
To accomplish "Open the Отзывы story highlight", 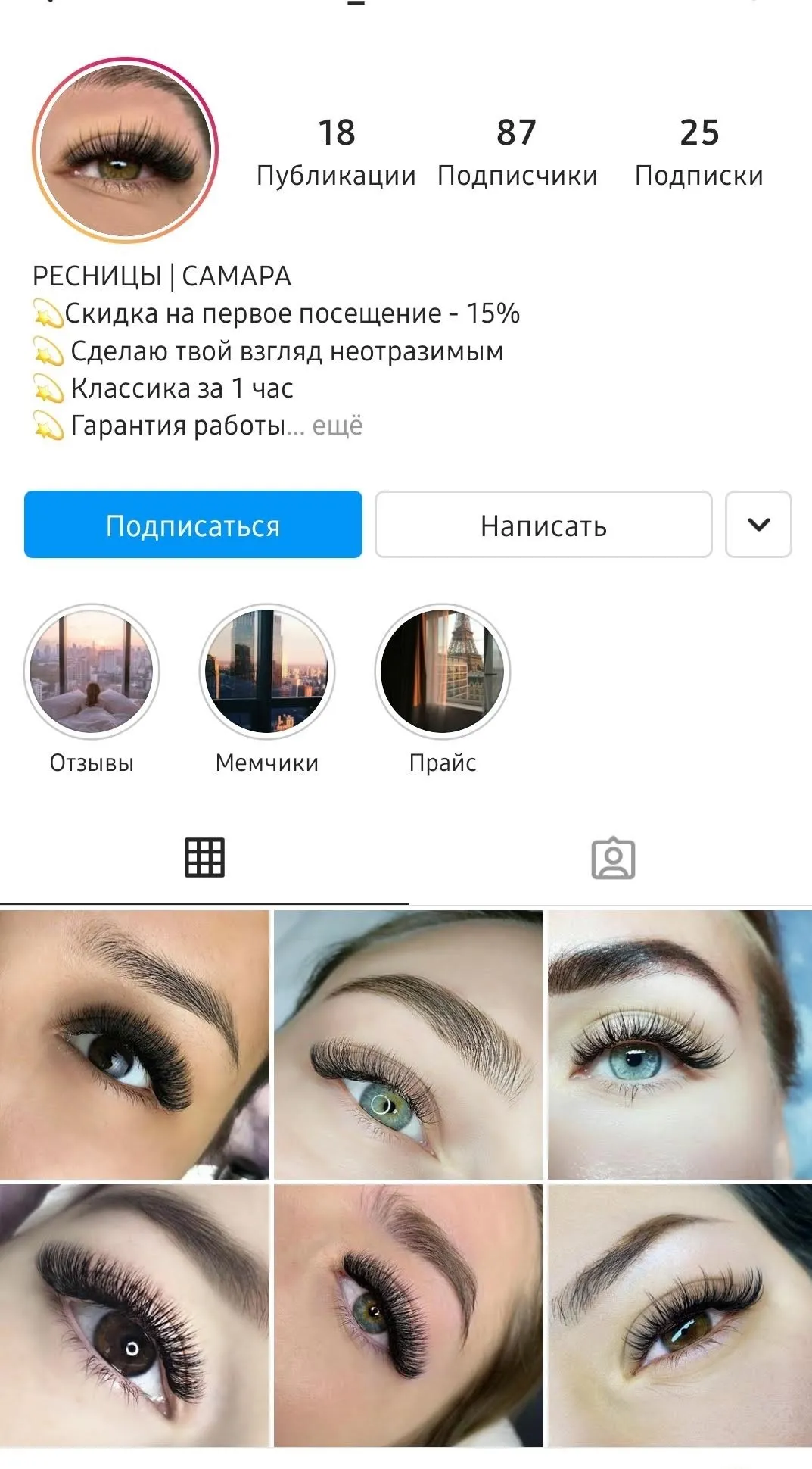I will point(92,672).
